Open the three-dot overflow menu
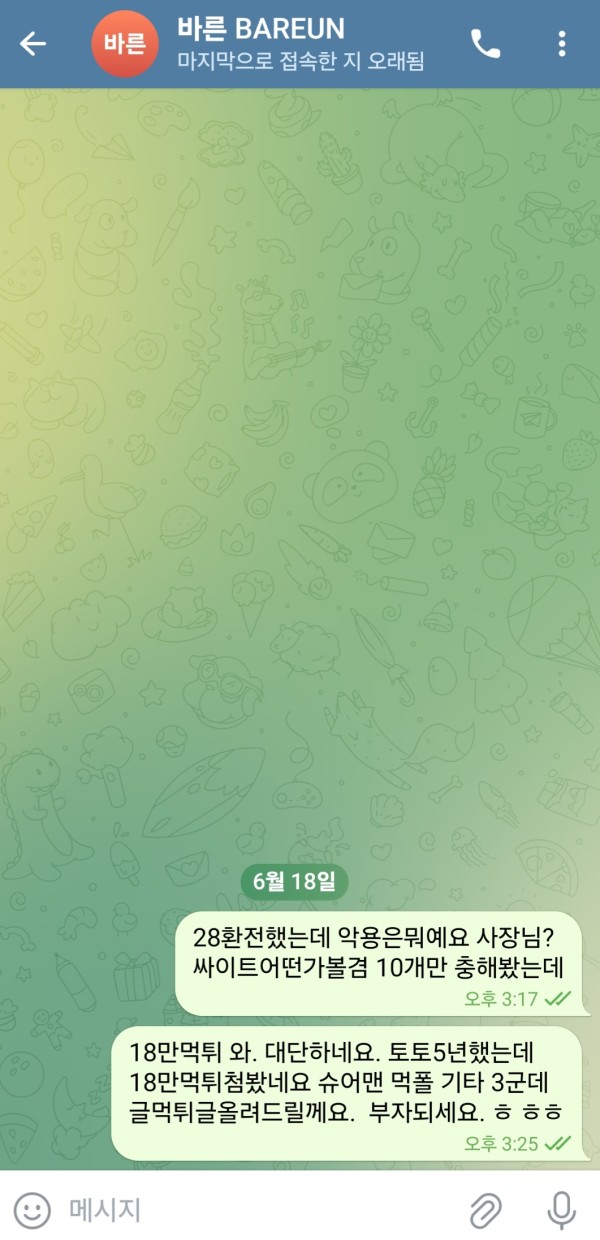The width and height of the screenshot is (600, 1240). [562, 44]
